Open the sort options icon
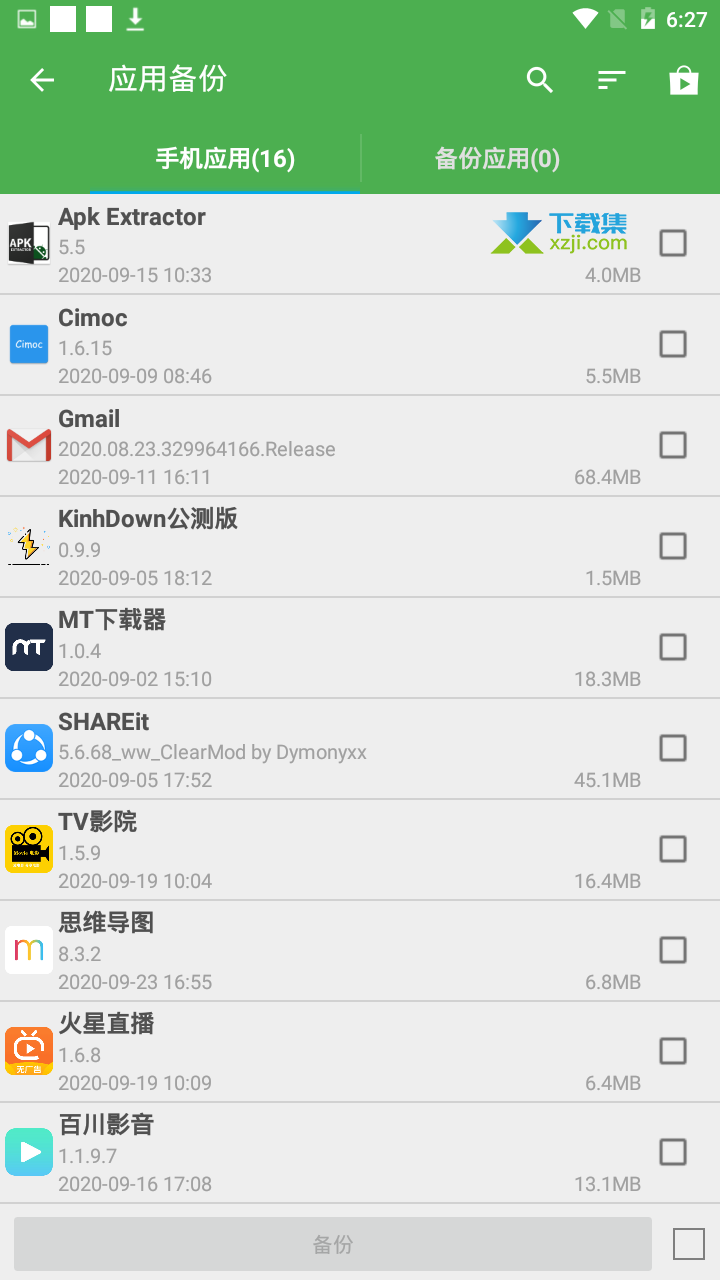 tap(611, 80)
